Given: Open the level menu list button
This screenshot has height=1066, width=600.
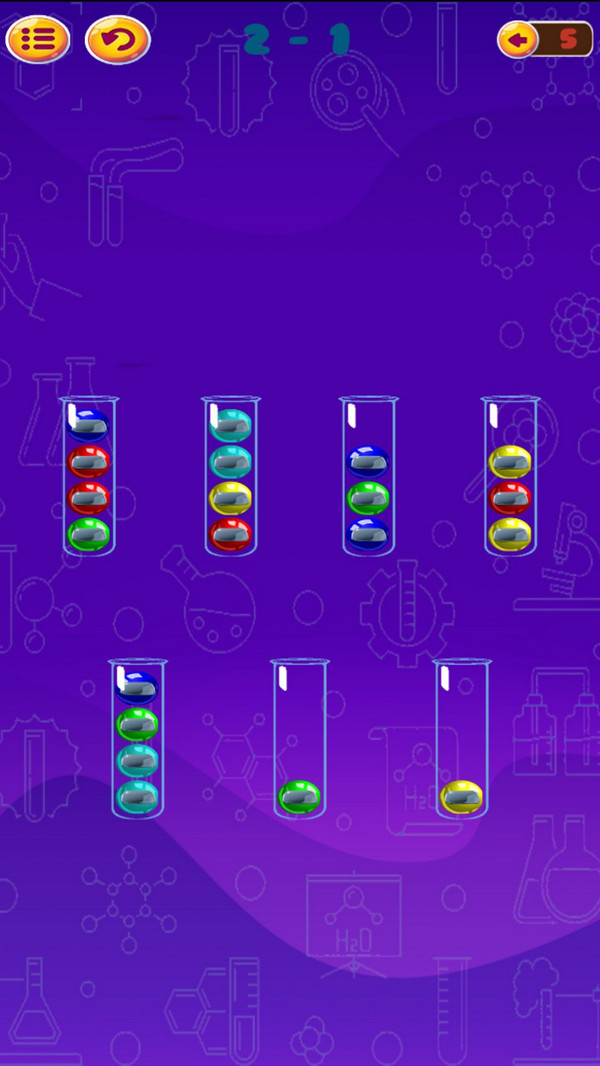Looking at the screenshot, I should [x=38, y=40].
